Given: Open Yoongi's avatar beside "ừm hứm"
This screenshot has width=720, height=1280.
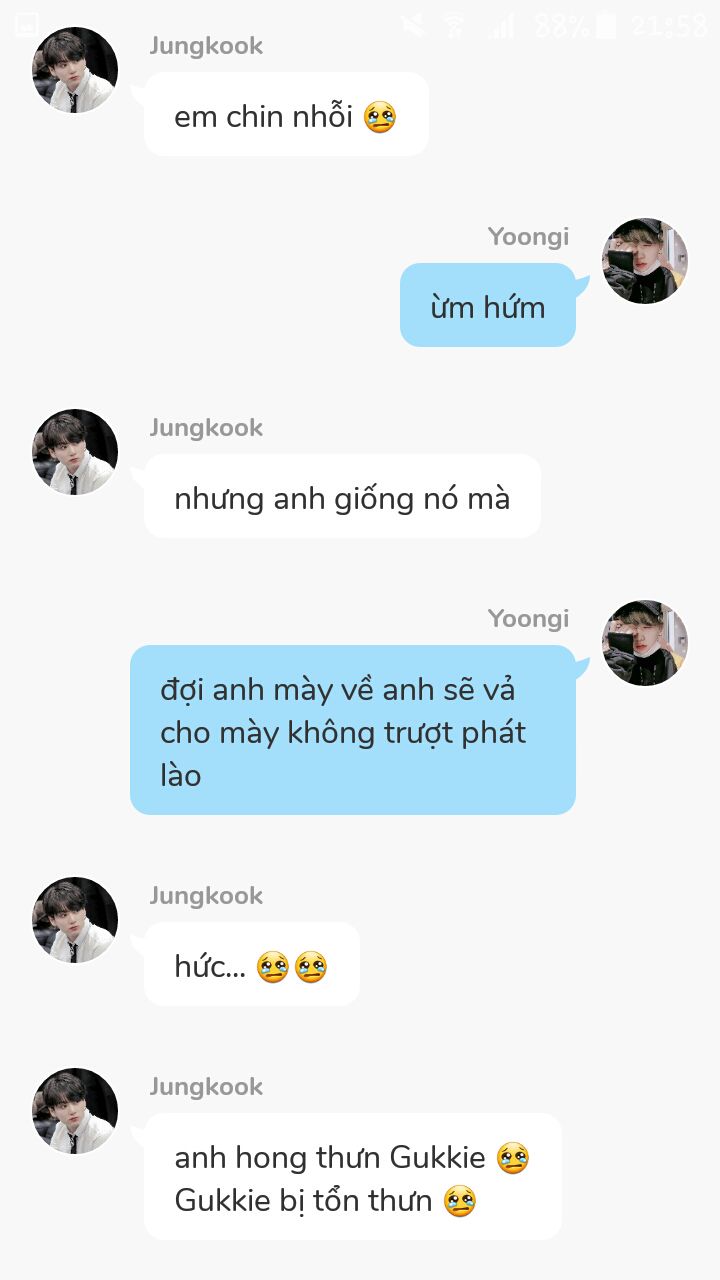Looking at the screenshot, I should pos(645,261).
